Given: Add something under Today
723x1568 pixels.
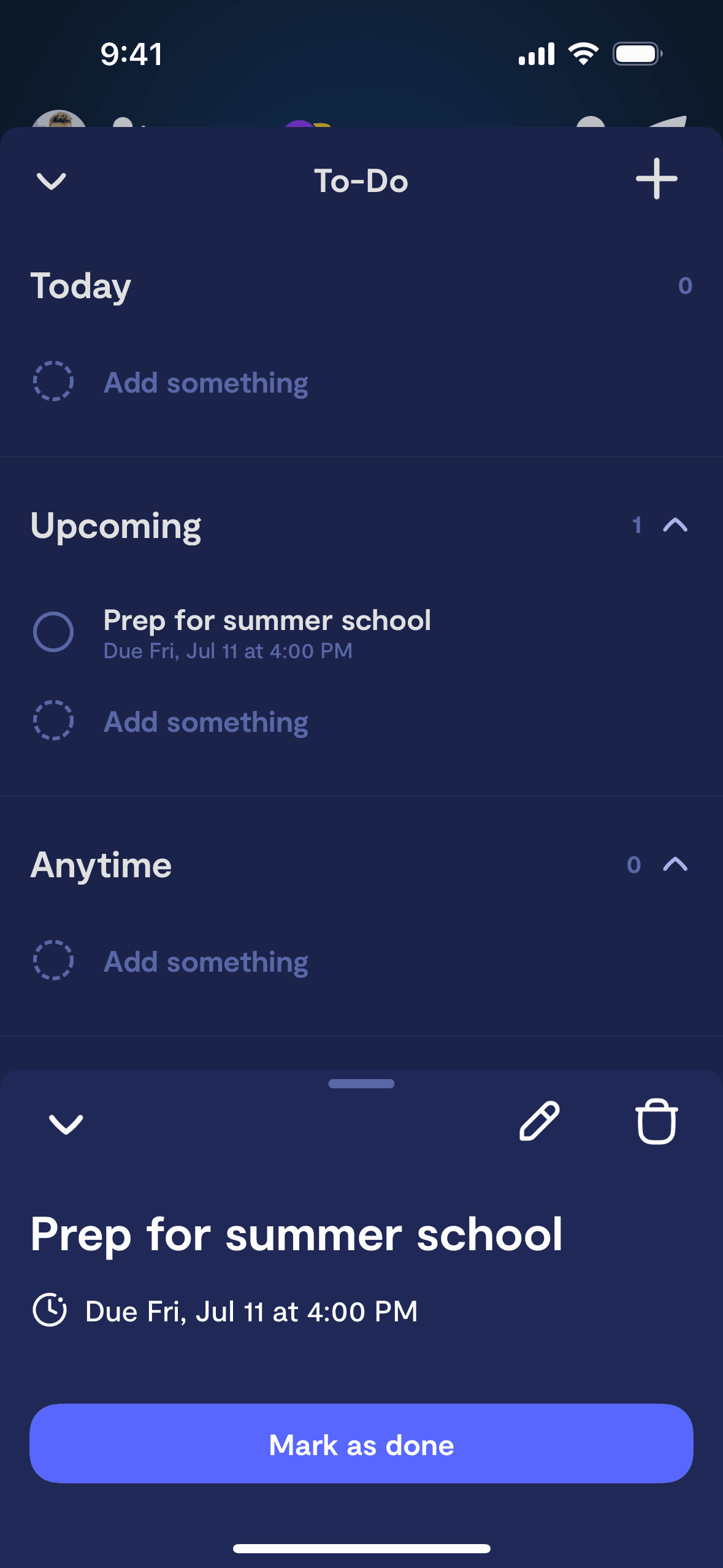Looking at the screenshot, I should pyautogui.click(x=205, y=383).
